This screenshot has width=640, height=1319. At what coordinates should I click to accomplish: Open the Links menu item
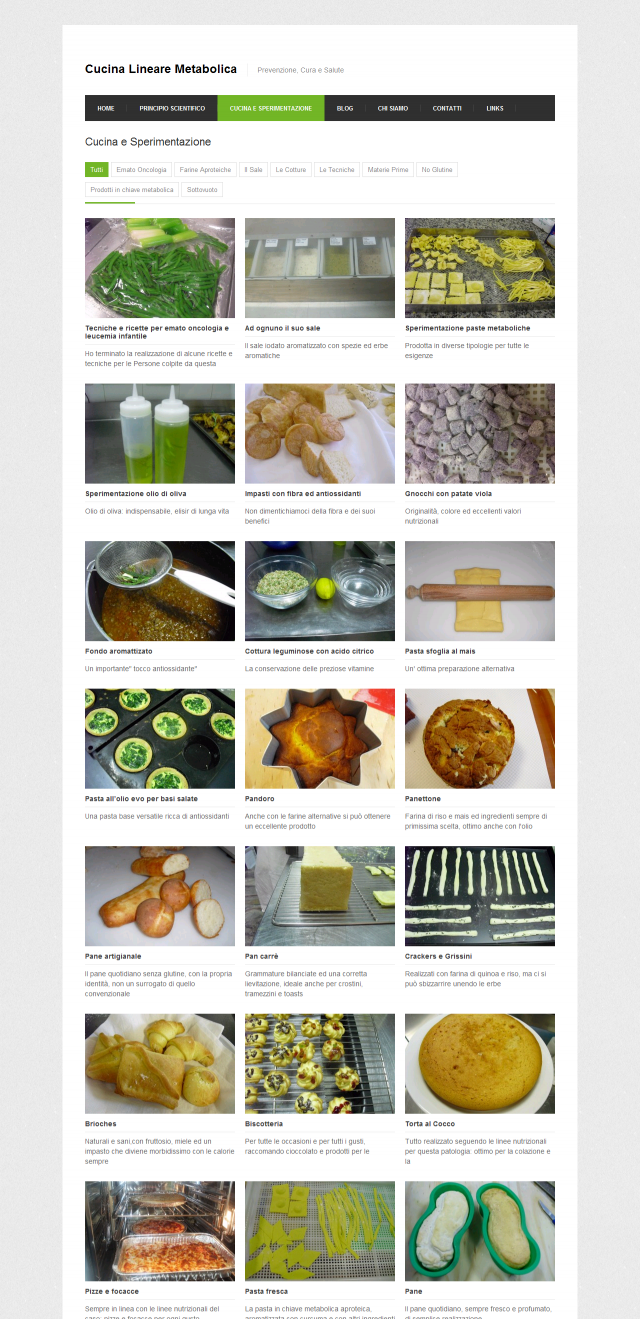(495, 108)
